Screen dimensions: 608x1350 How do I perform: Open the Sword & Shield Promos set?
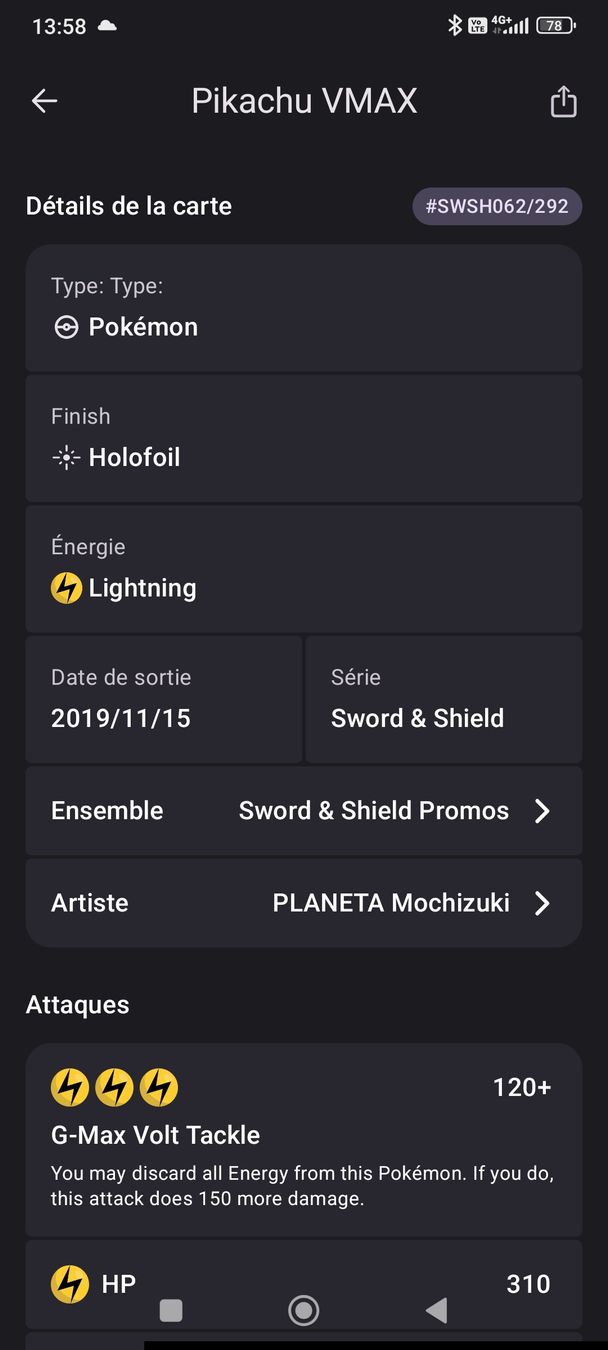click(x=304, y=811)
